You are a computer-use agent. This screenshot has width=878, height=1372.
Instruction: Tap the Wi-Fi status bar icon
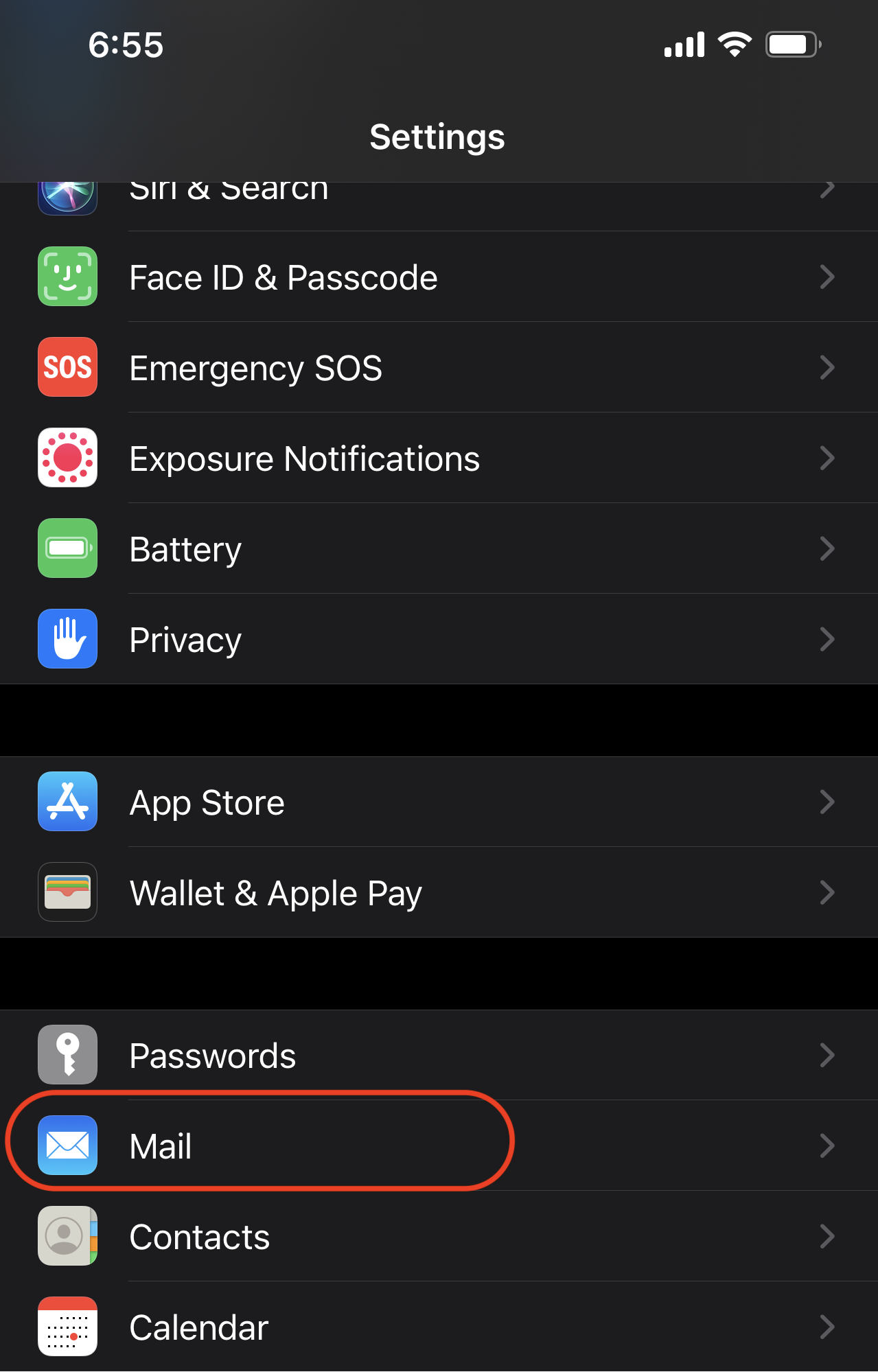click(x=734, y=44)
